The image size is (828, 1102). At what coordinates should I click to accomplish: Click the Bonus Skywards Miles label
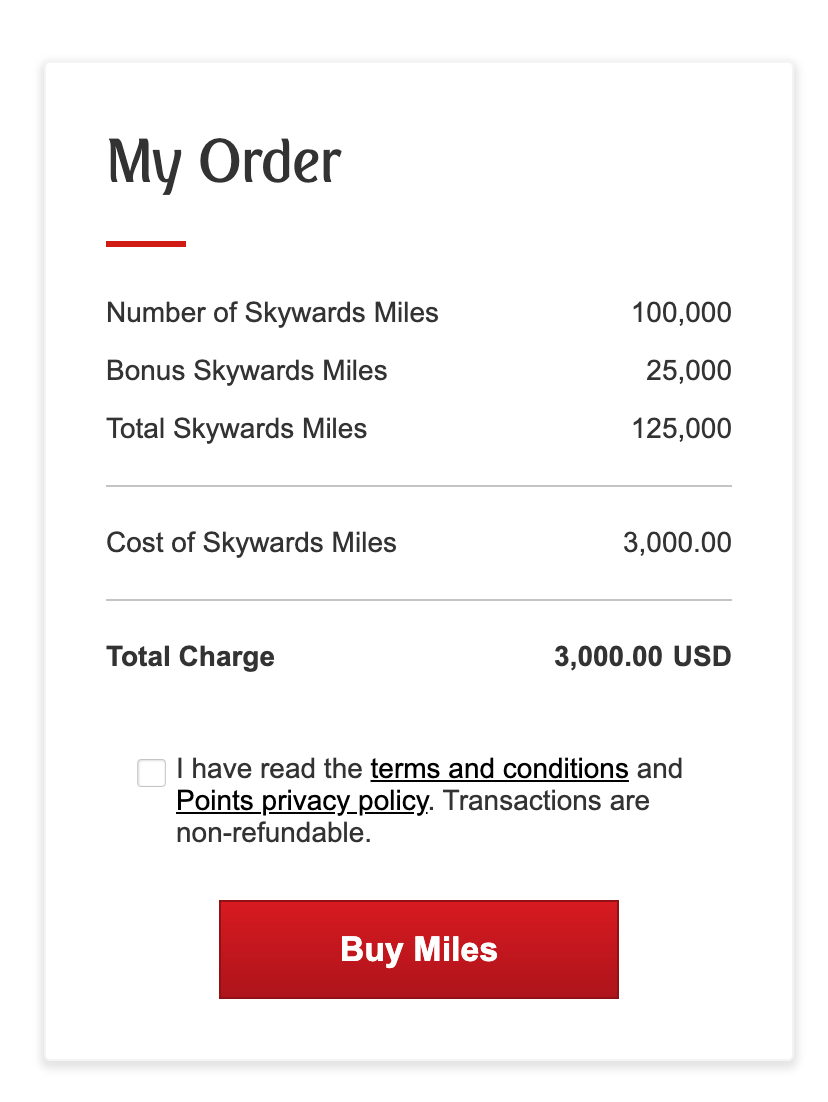(246, 370)
